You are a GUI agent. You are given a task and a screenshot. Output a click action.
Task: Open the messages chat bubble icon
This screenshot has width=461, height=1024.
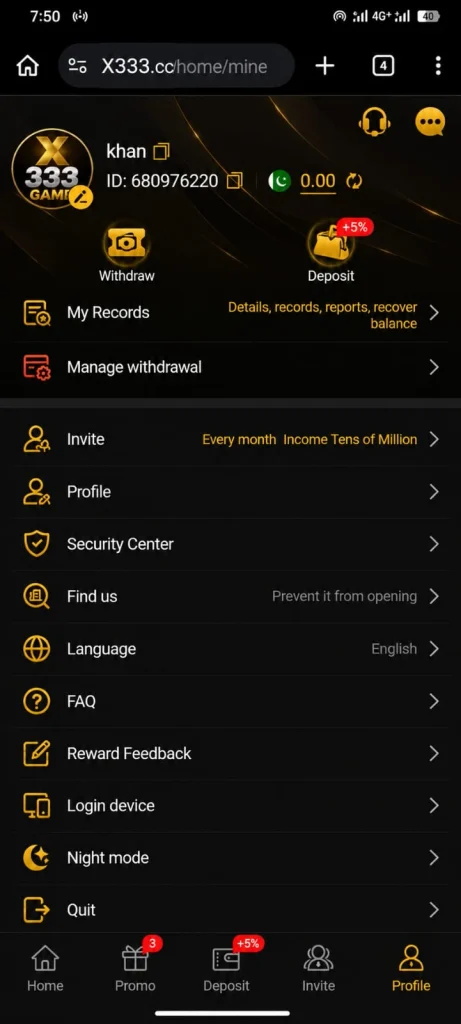pyautogui.click(x=430, y=121)
